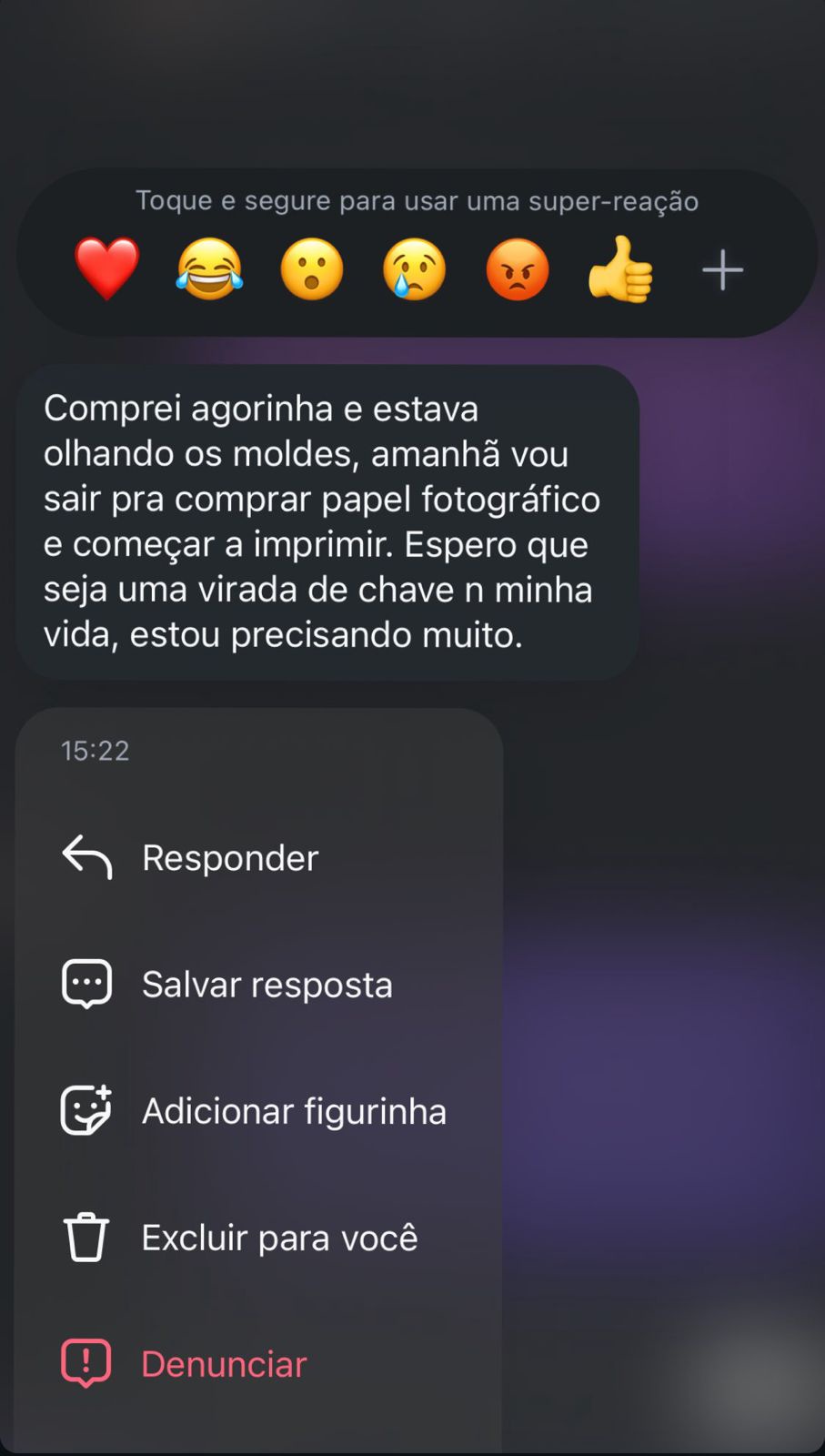Long-press hint text for super-reação
Image resolution: width=825 pixels, height=1456 pixels.
417,200
